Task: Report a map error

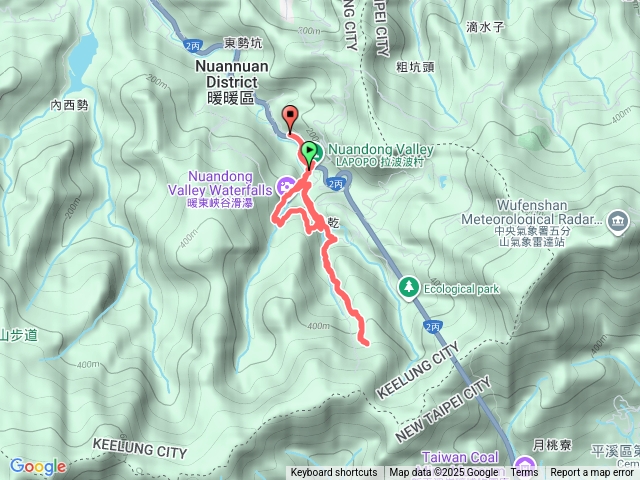Action: point(592,473)
